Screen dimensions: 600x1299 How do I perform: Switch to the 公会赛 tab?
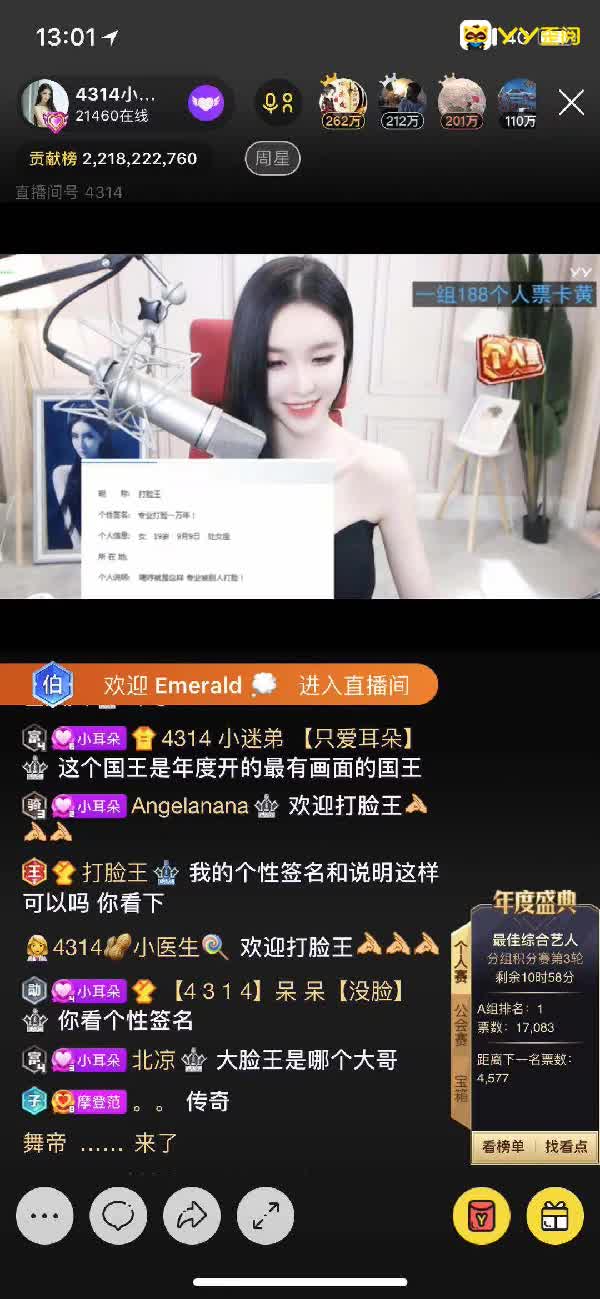coord(461,1026)
